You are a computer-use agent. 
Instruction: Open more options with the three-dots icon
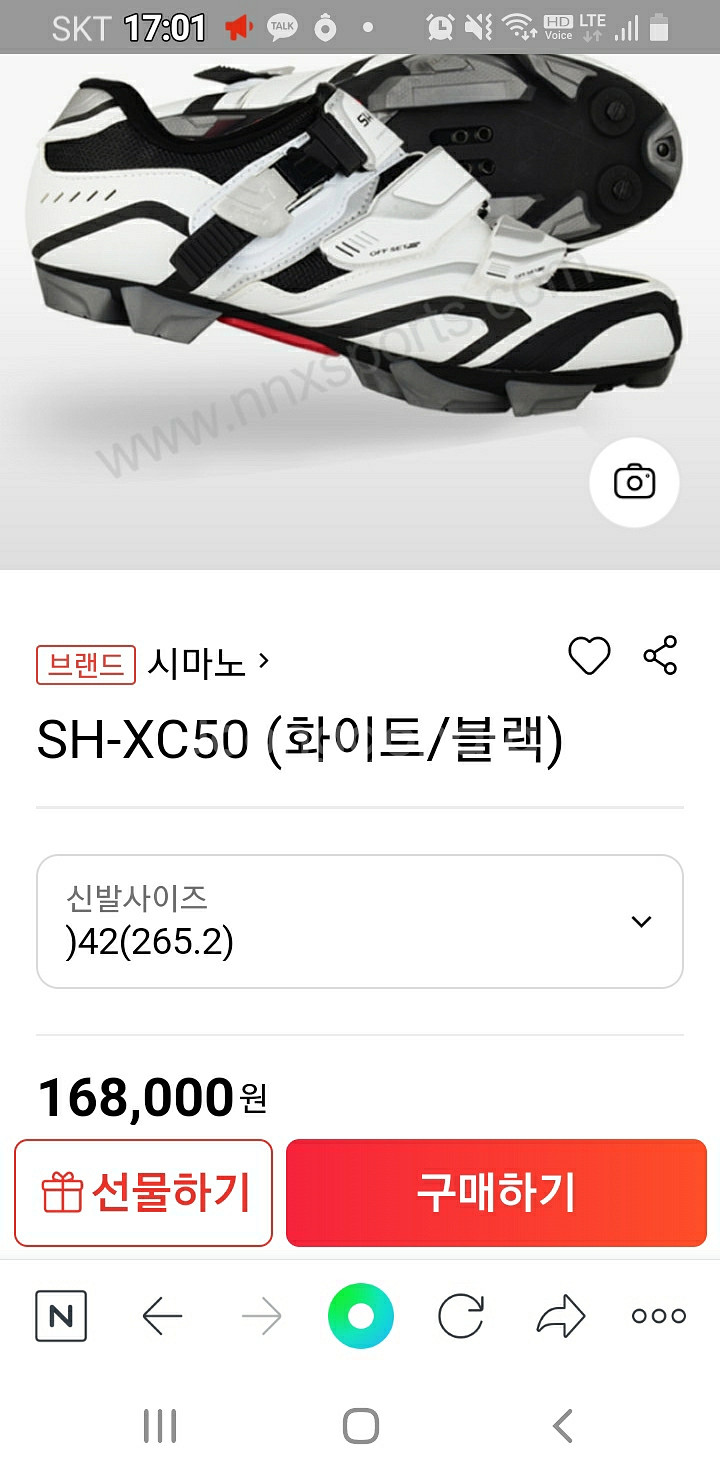[656, 1316]
